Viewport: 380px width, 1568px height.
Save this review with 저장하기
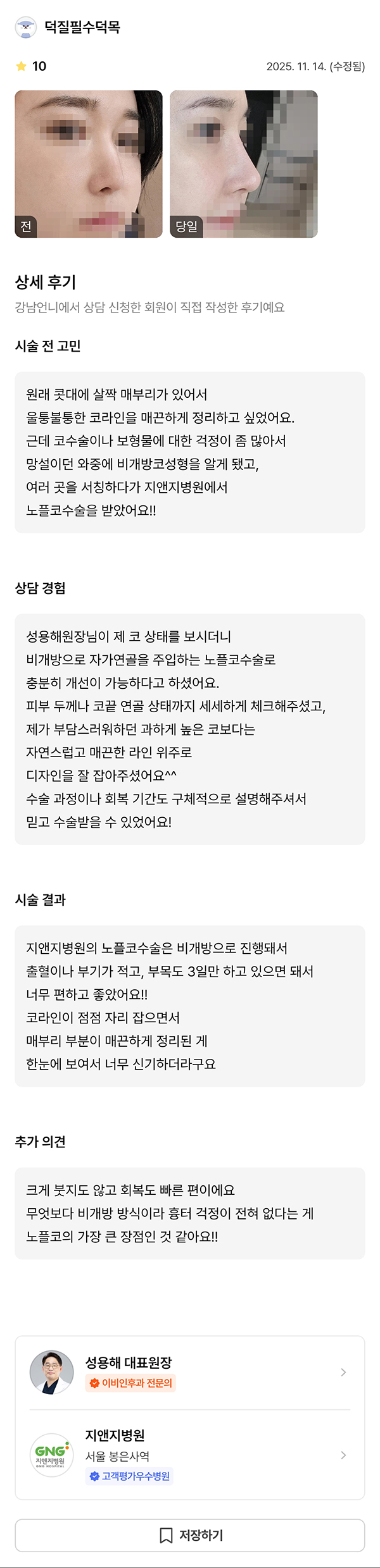point(190,1535)
